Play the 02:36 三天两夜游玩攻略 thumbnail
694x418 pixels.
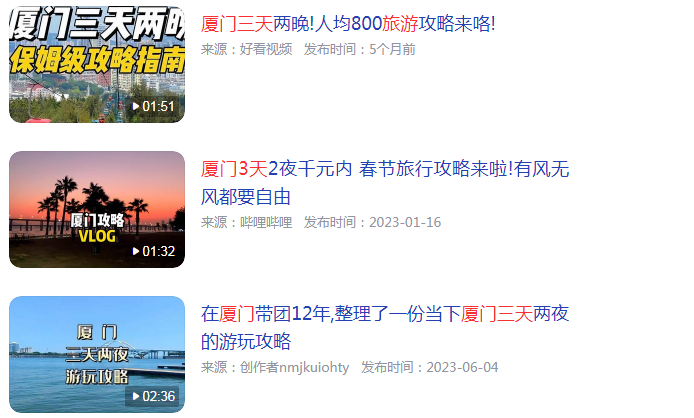[97, 354]
